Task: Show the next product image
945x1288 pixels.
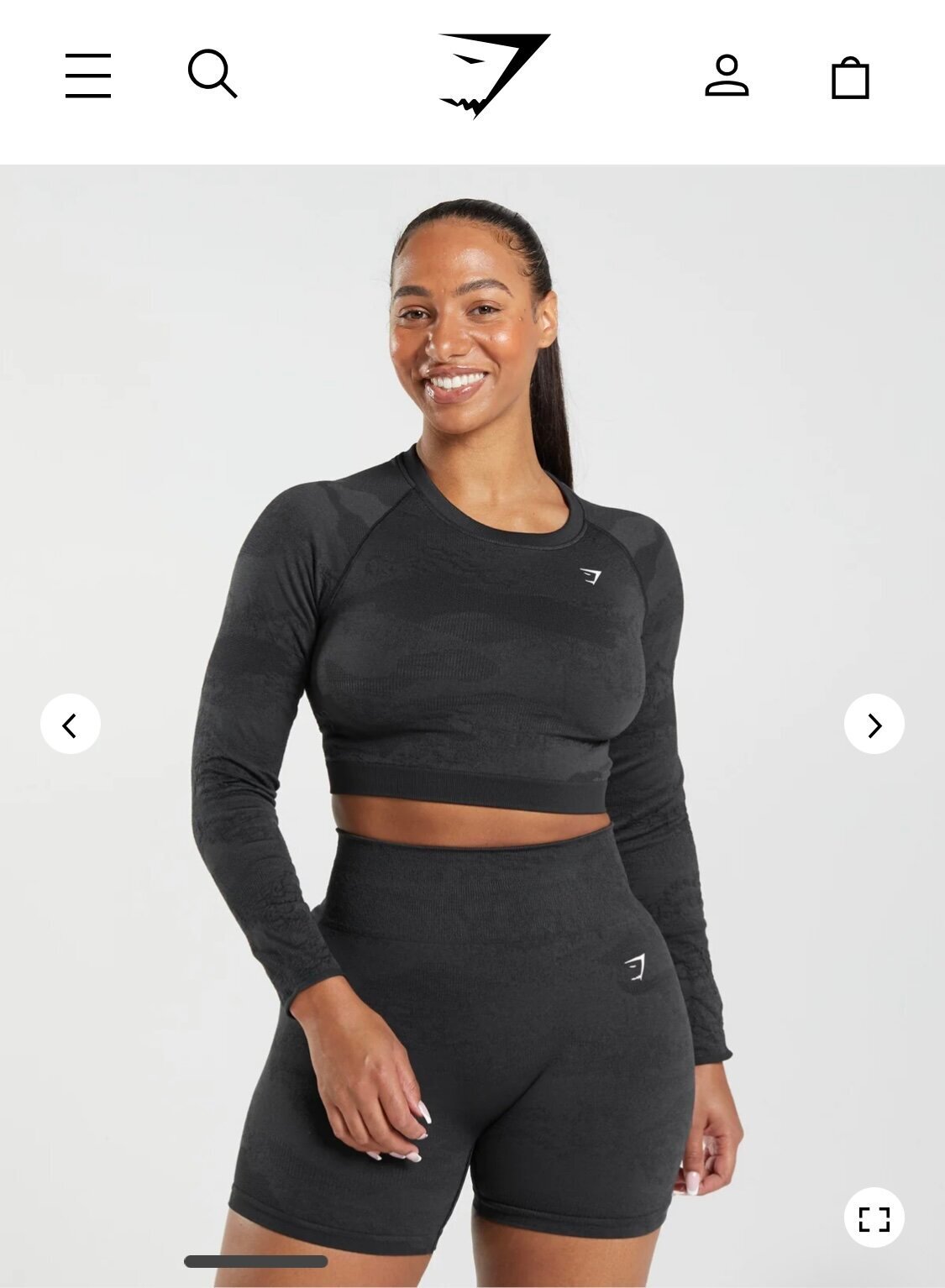Action: [x=874, y=724]
